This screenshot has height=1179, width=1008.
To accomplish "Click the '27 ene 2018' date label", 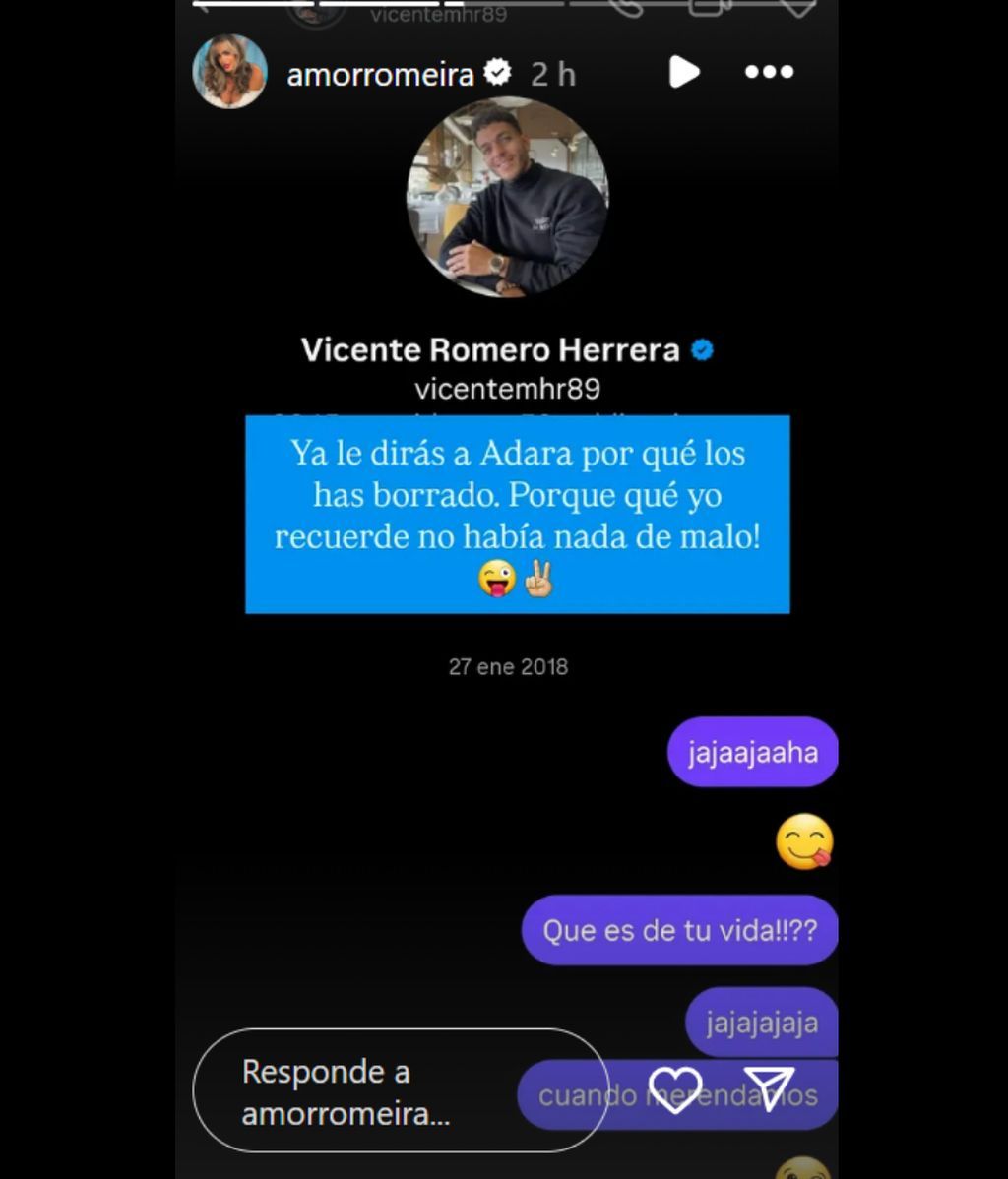I will 507,666.
